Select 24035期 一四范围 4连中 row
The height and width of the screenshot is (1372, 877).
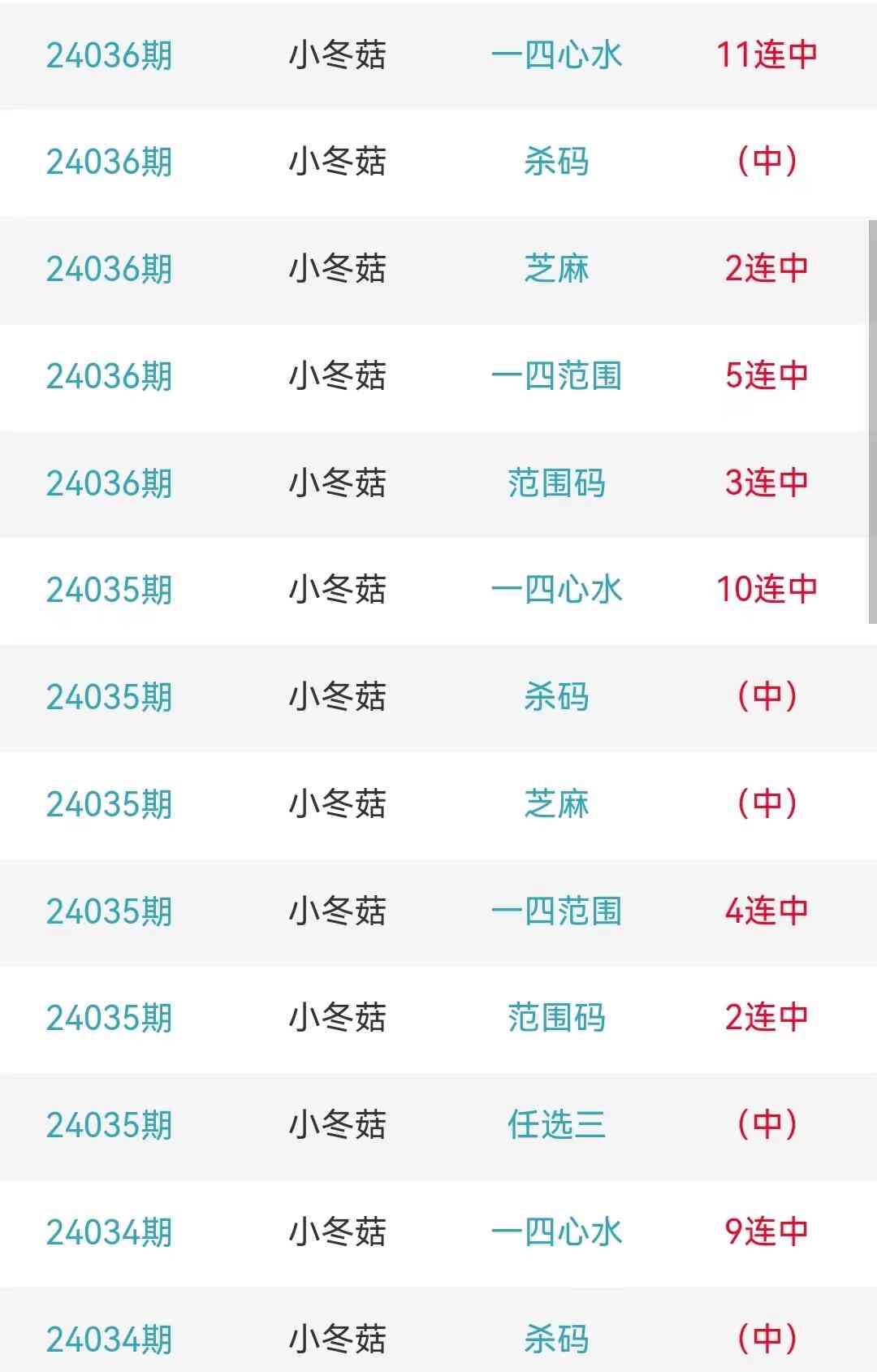(556, 911)
